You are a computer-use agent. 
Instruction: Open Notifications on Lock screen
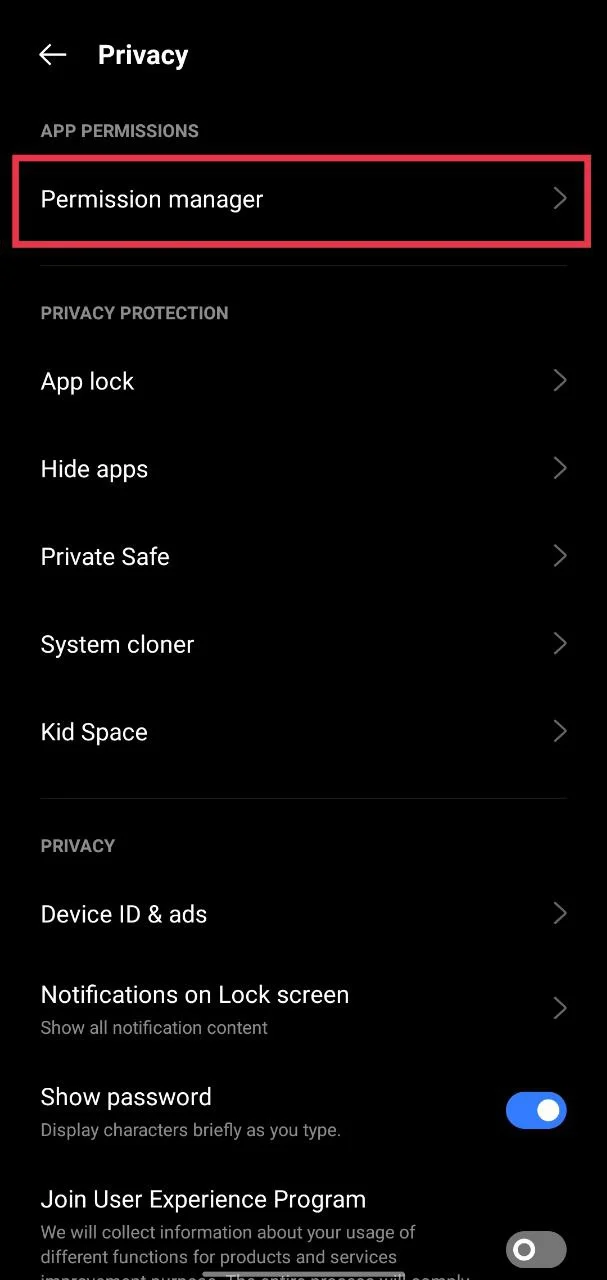[300, 1008]
